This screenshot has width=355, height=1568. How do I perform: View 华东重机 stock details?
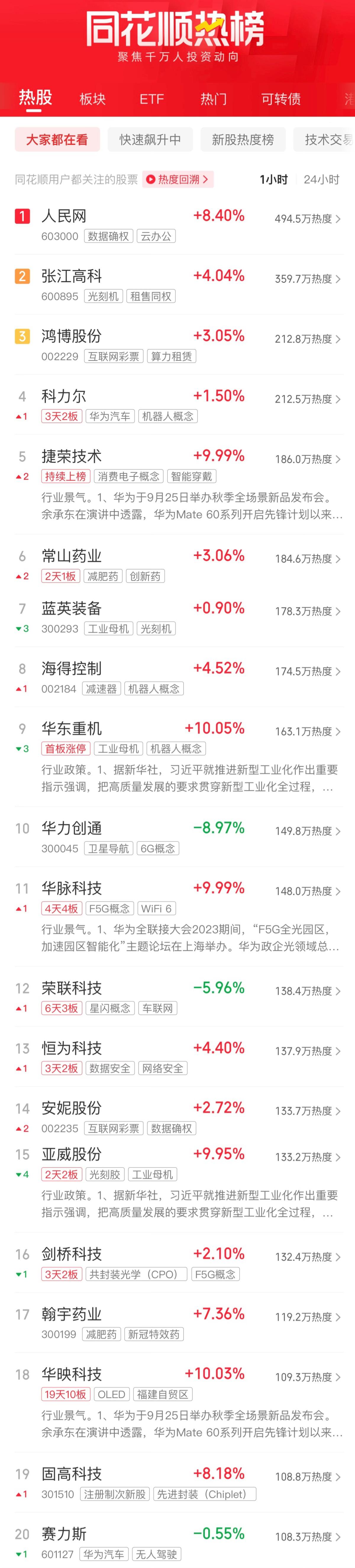pyautogui.click(x=71, y=729)
